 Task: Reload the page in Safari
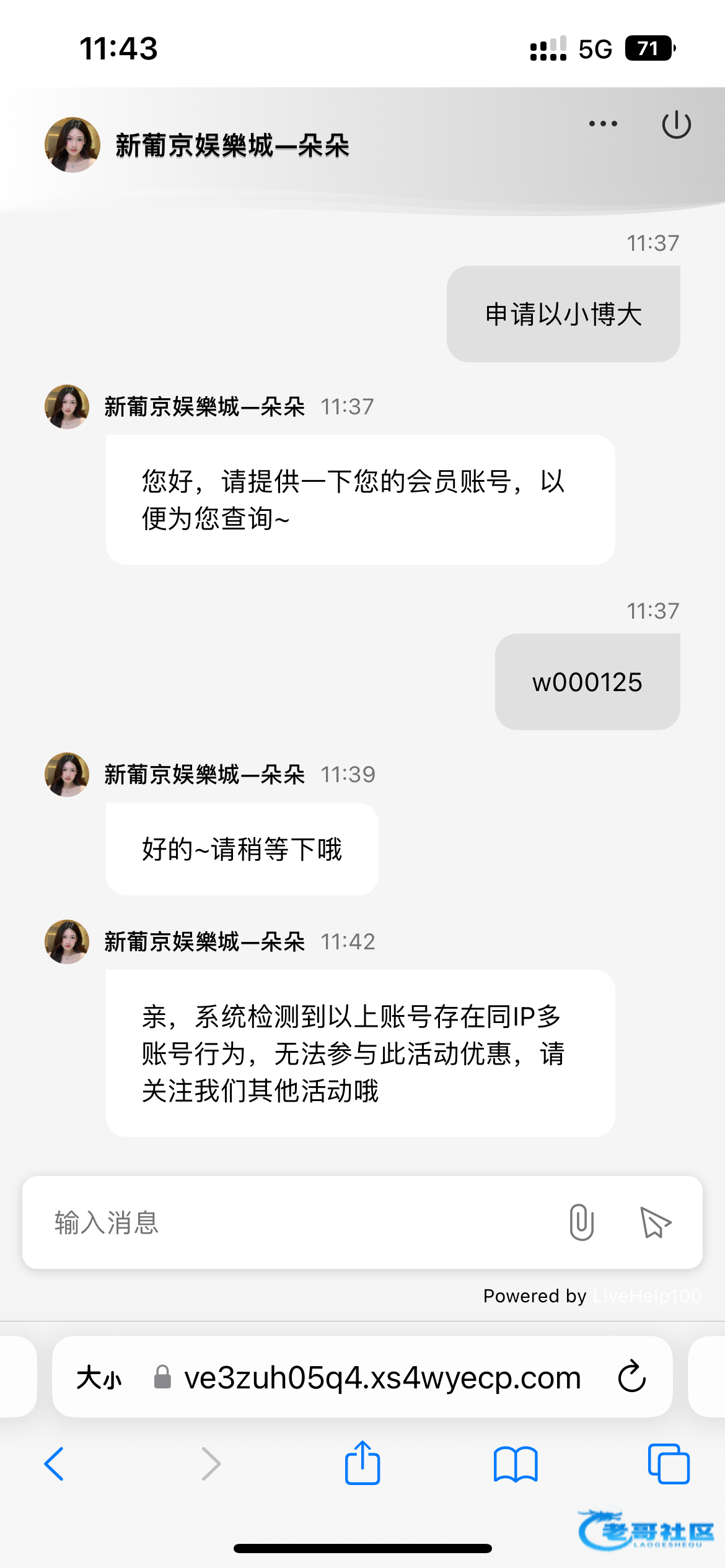(631, 1377)
